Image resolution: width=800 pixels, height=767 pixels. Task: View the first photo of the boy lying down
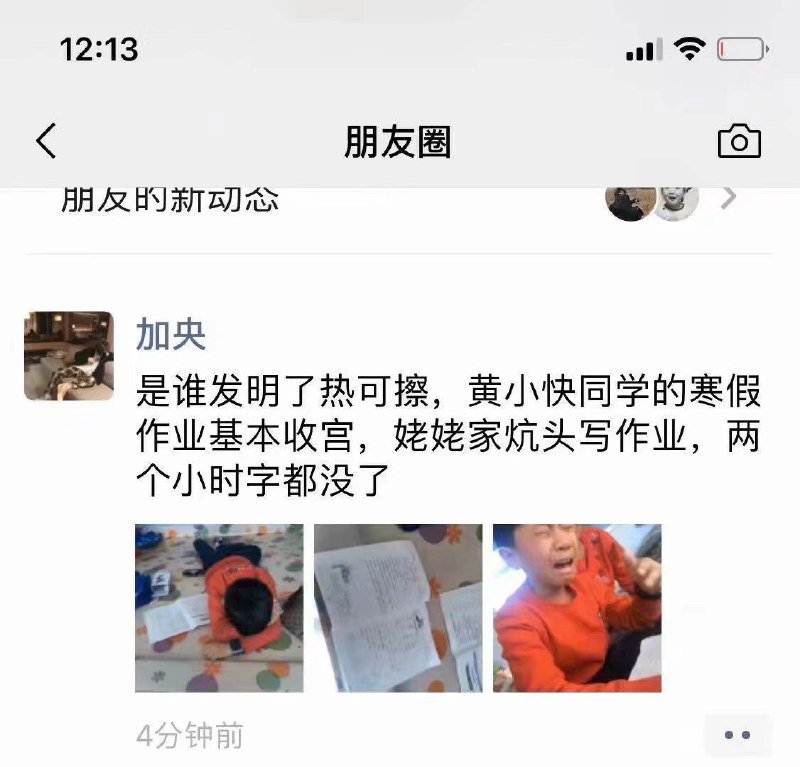point(219,608)
